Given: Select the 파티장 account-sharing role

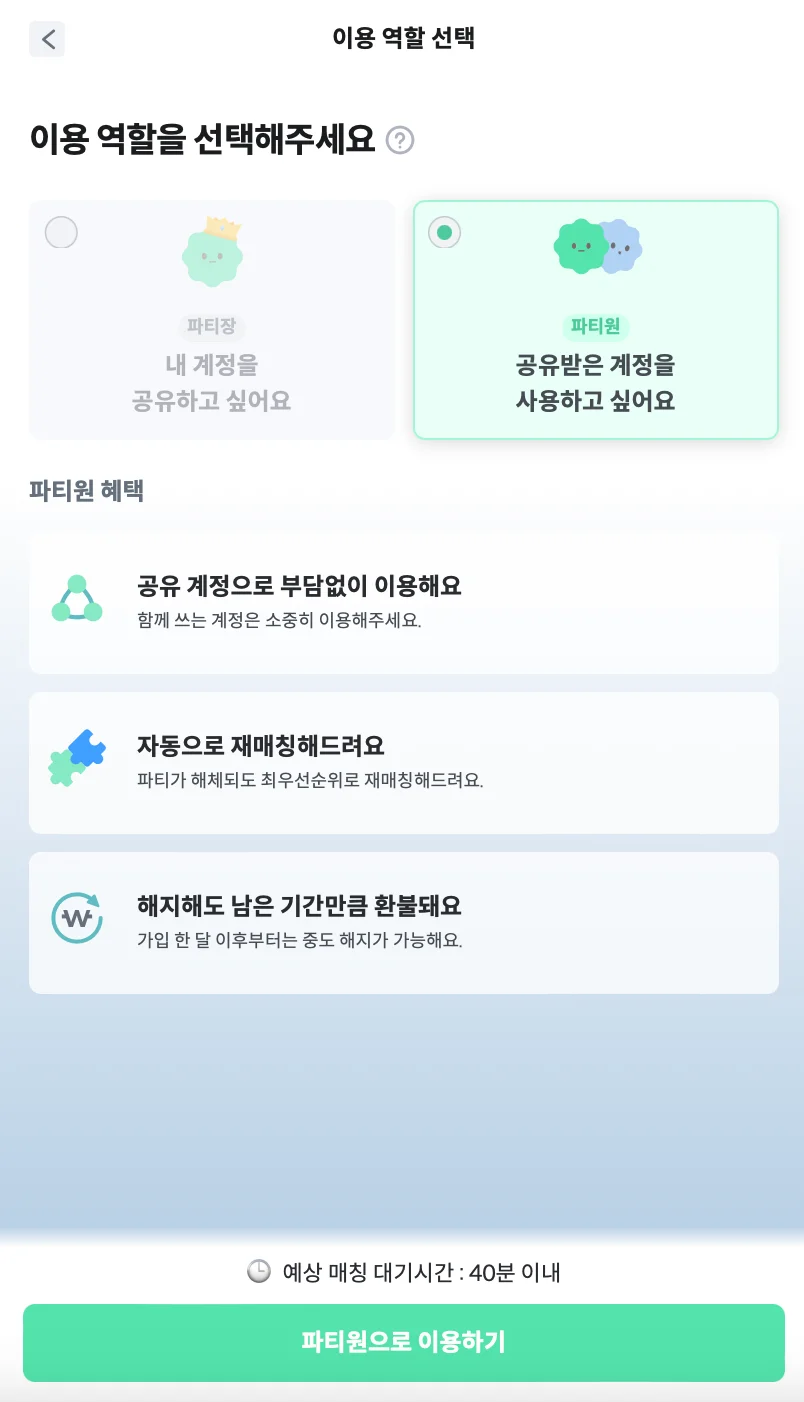Looking at the screenshot, I should (211, 320).
